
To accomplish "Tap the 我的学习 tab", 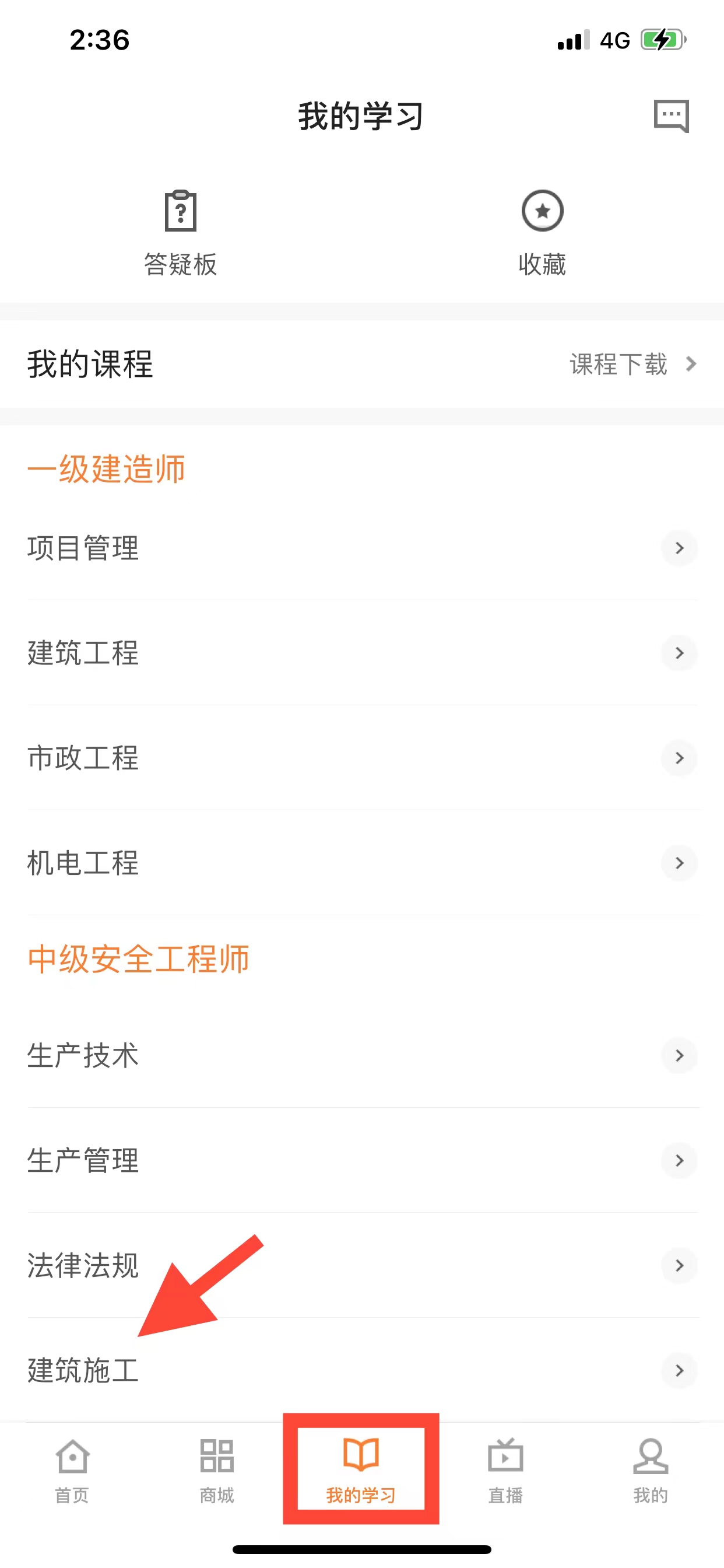I will 361,1469.
